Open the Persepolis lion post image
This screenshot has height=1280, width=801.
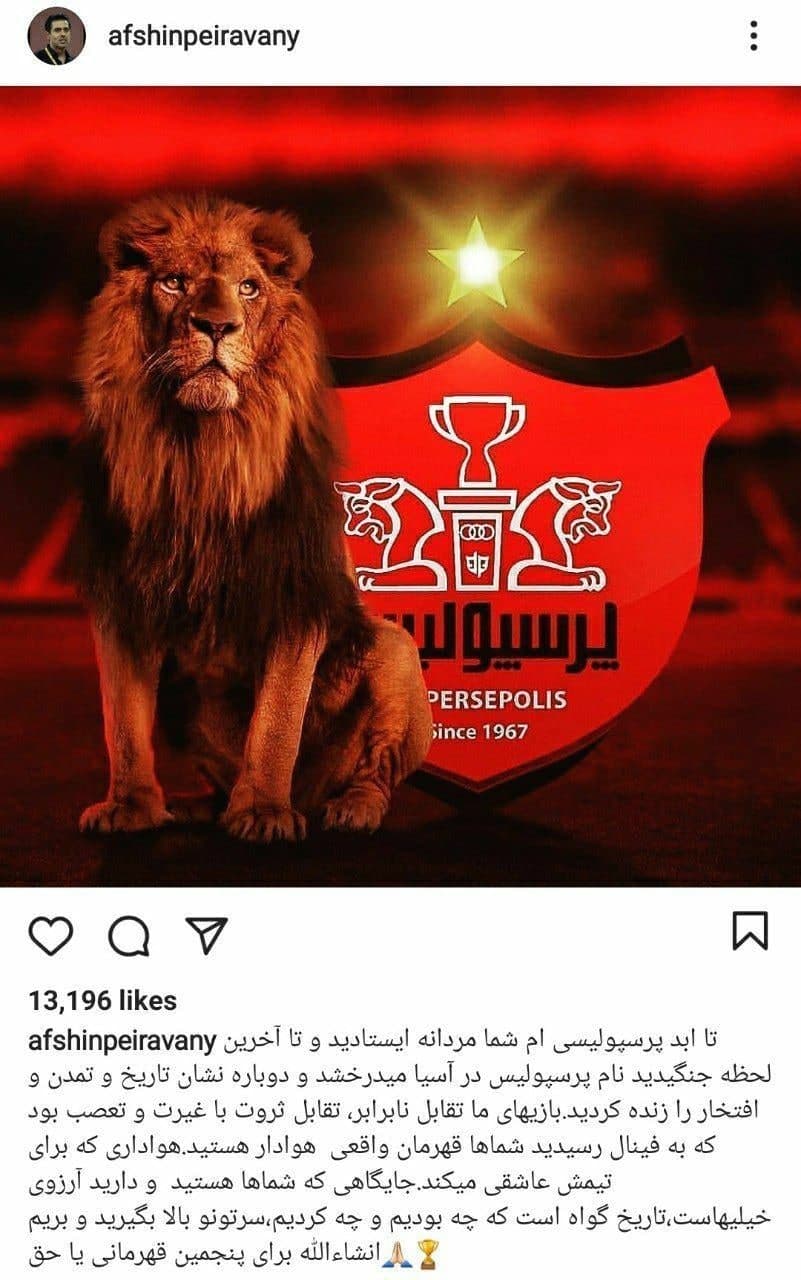(x=400, y=486)
